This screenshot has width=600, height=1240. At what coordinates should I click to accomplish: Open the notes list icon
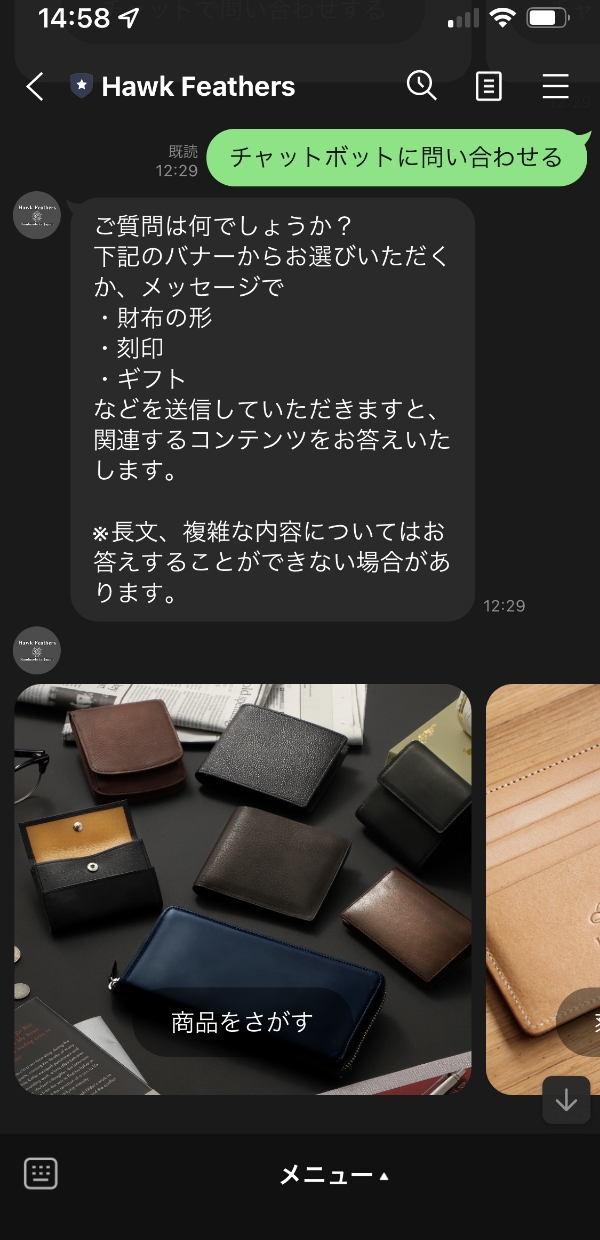pos(488,87)
